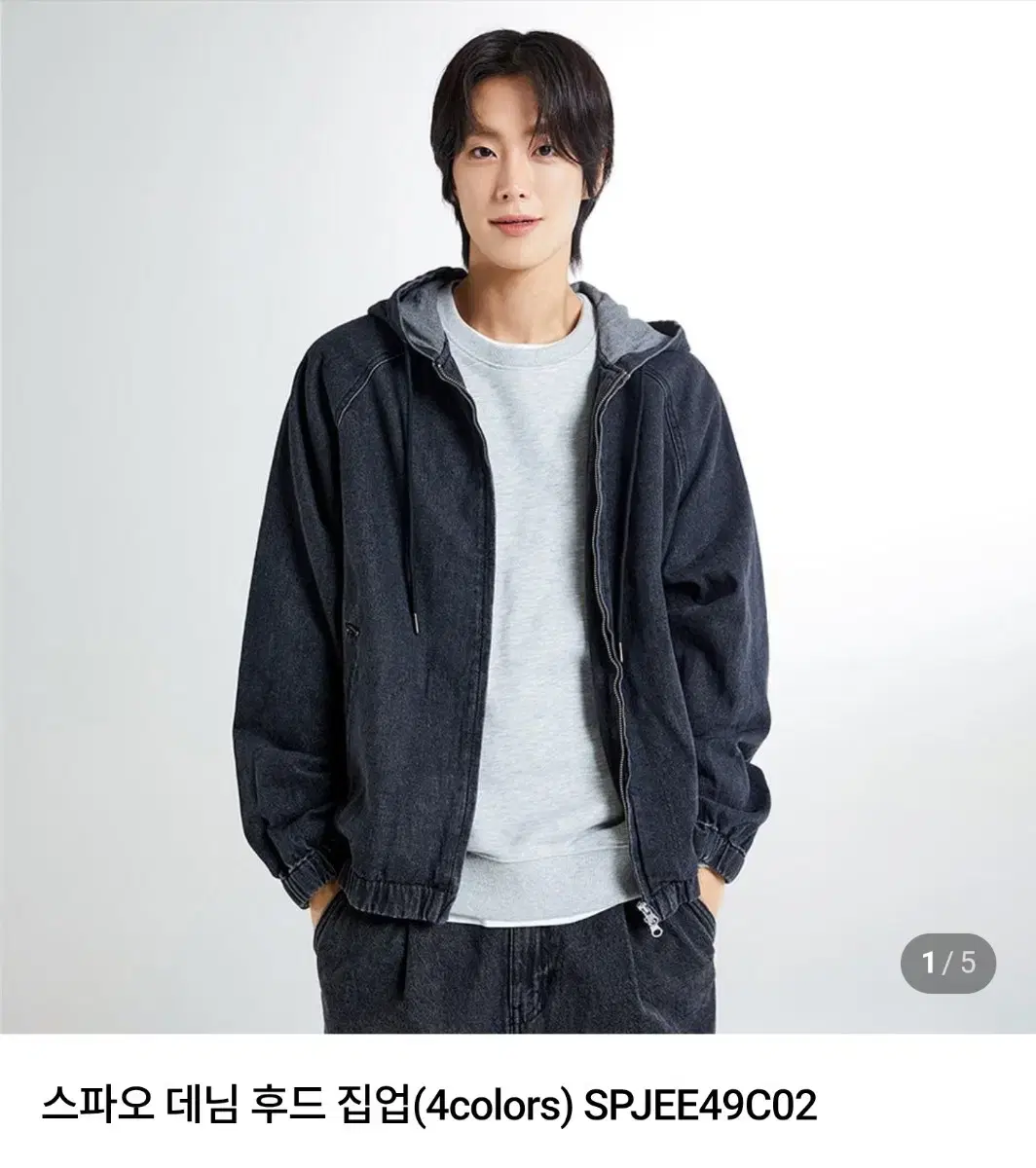Click the center of the product photo
Viewport: 1036px width, 1168px height.
[518, 530]
